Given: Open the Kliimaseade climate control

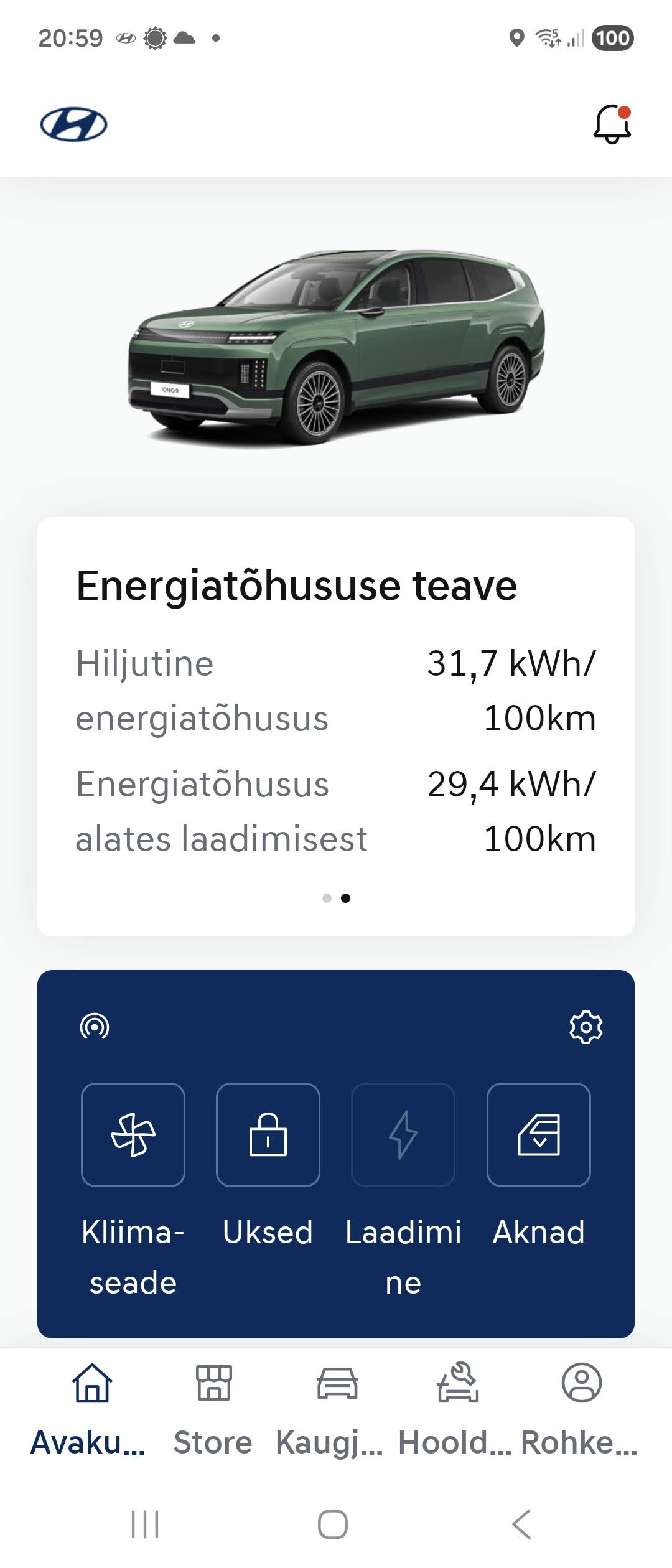Looking at the screenshot, I should pos(133,1134).
